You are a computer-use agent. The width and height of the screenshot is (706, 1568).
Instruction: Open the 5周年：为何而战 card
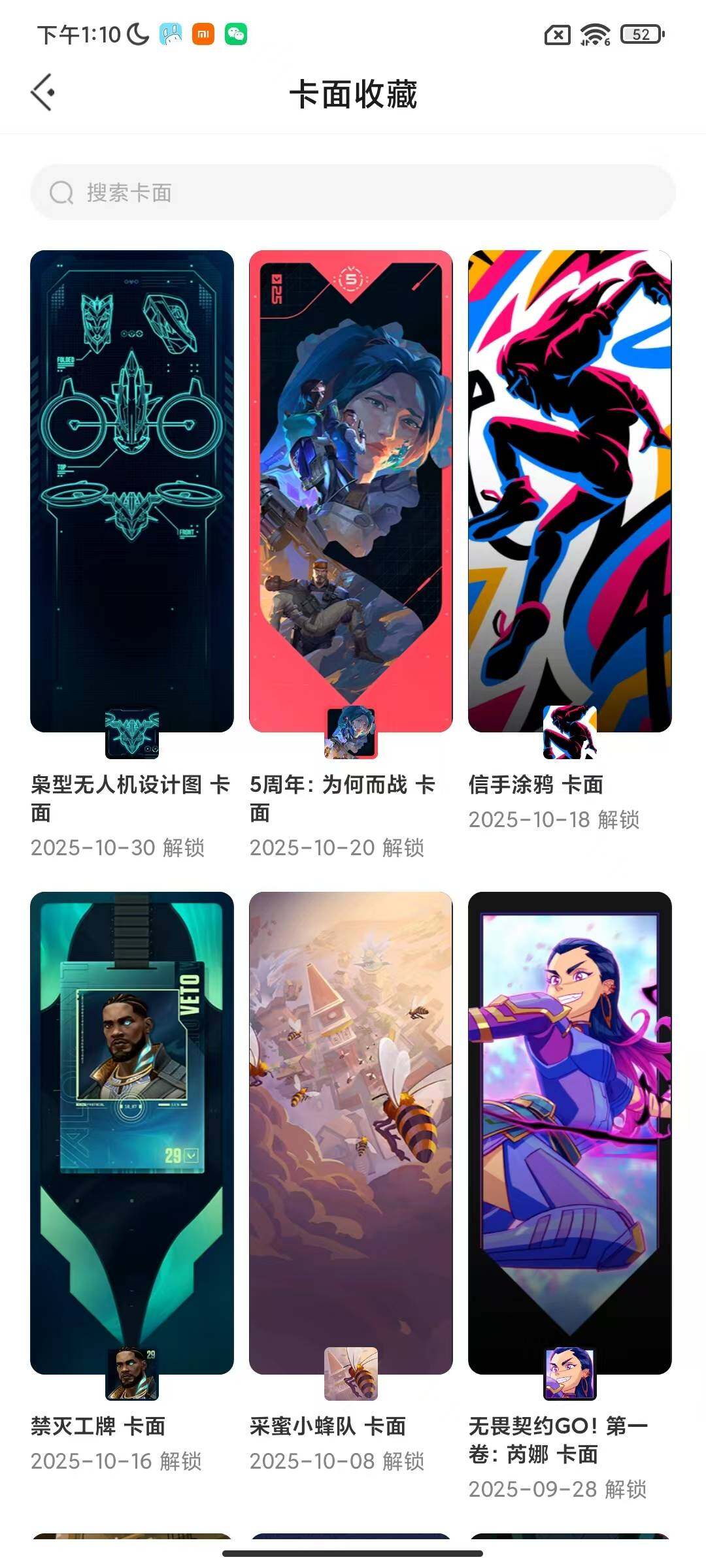(x=350, y=491)
